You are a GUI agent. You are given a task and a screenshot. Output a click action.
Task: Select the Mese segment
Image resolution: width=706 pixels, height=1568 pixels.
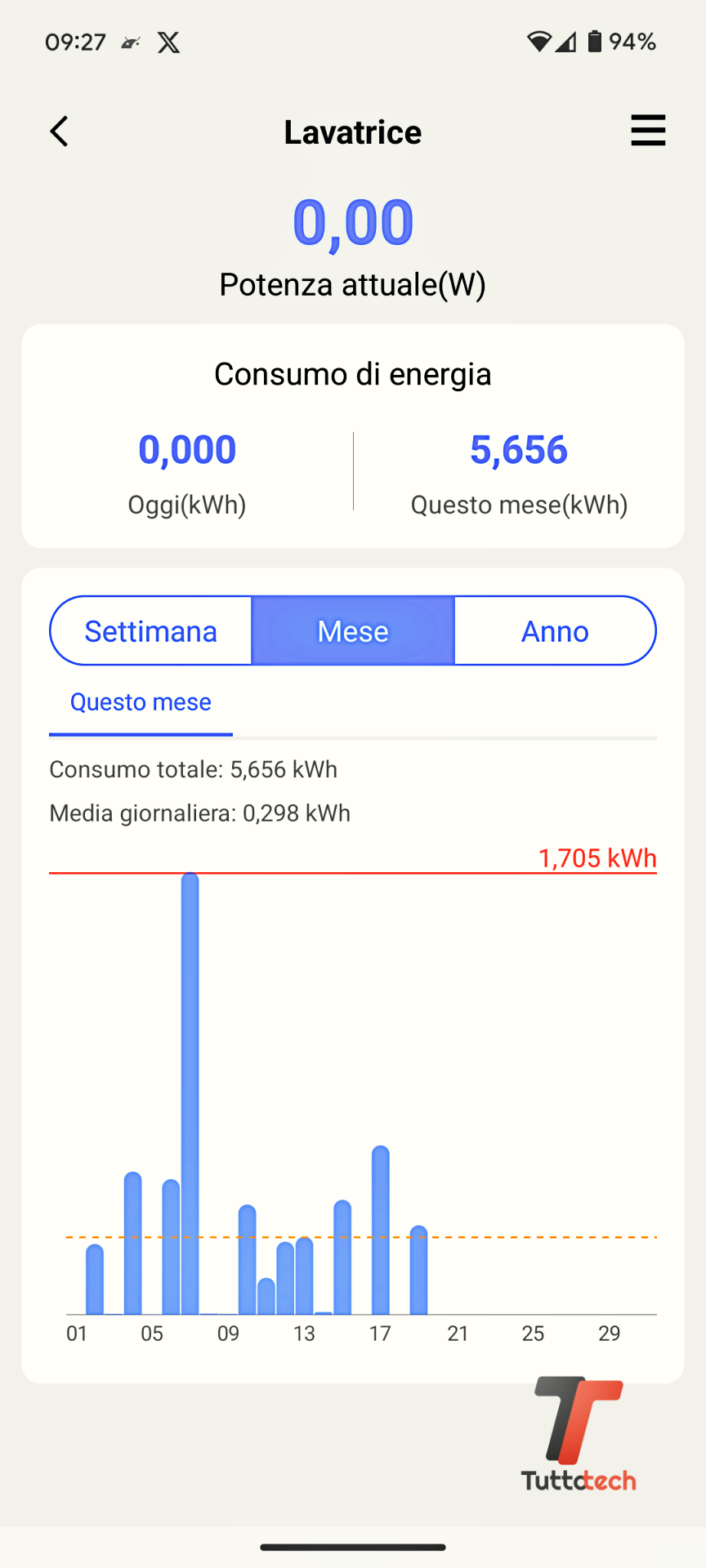click(353, 631)
